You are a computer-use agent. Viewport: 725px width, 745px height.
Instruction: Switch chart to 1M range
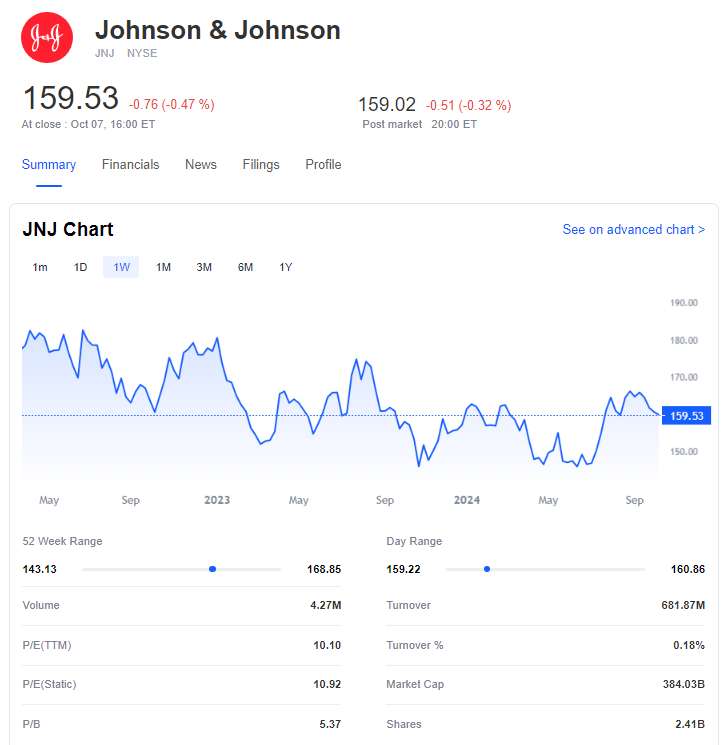tap(163, 267)
